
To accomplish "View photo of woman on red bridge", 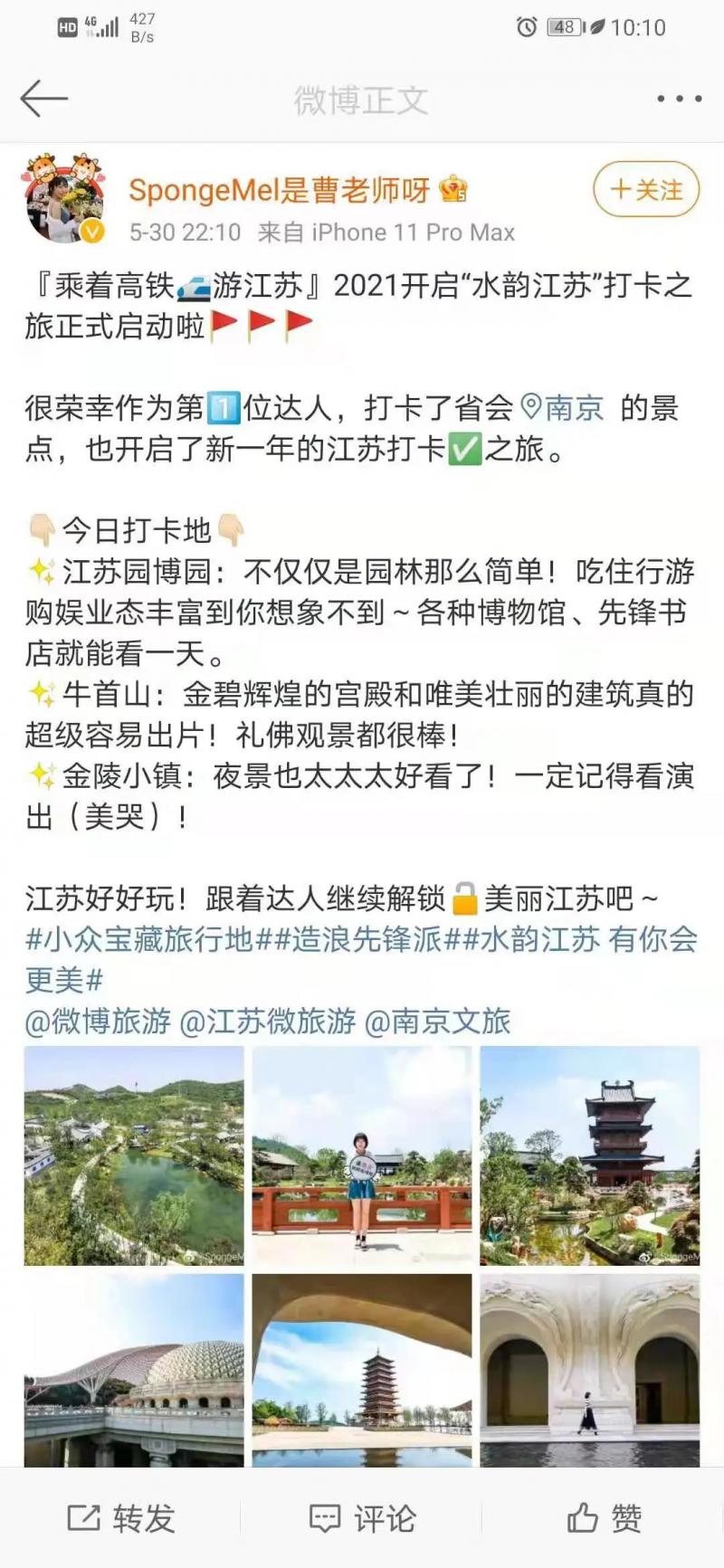I will (362, 1155).
